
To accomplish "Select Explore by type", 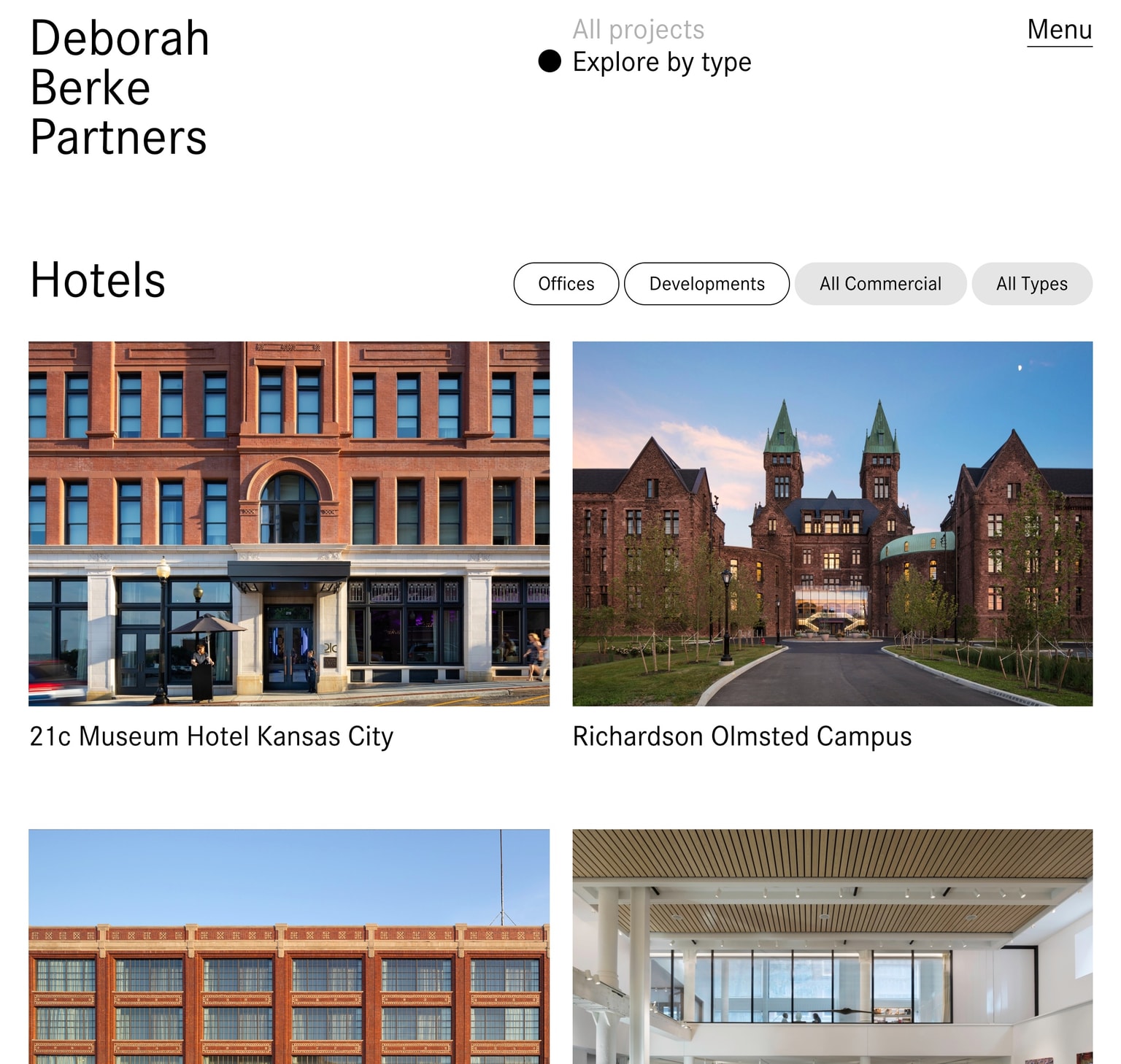I will (661, 62).
